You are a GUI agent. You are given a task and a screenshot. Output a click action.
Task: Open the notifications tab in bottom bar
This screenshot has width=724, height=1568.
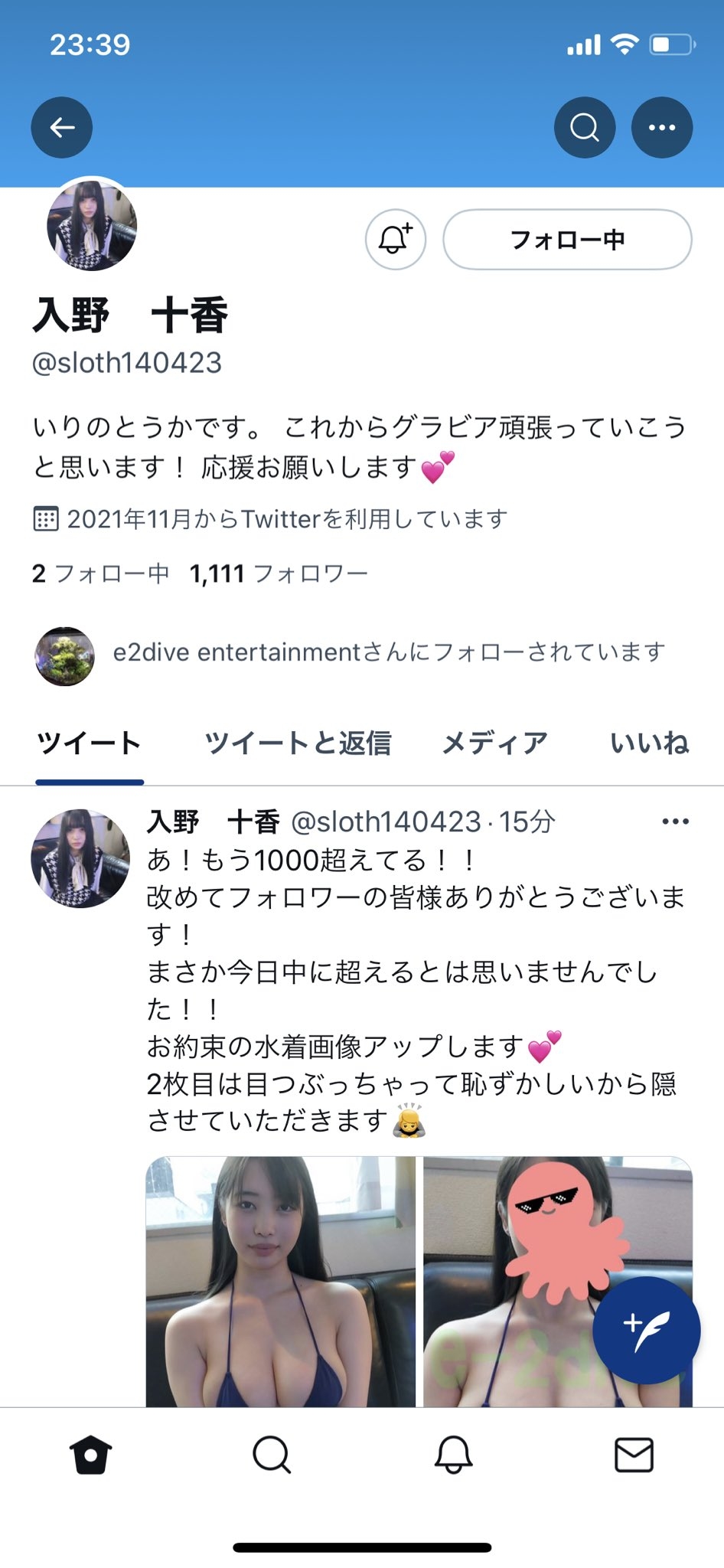click(x=453, y=1455)
